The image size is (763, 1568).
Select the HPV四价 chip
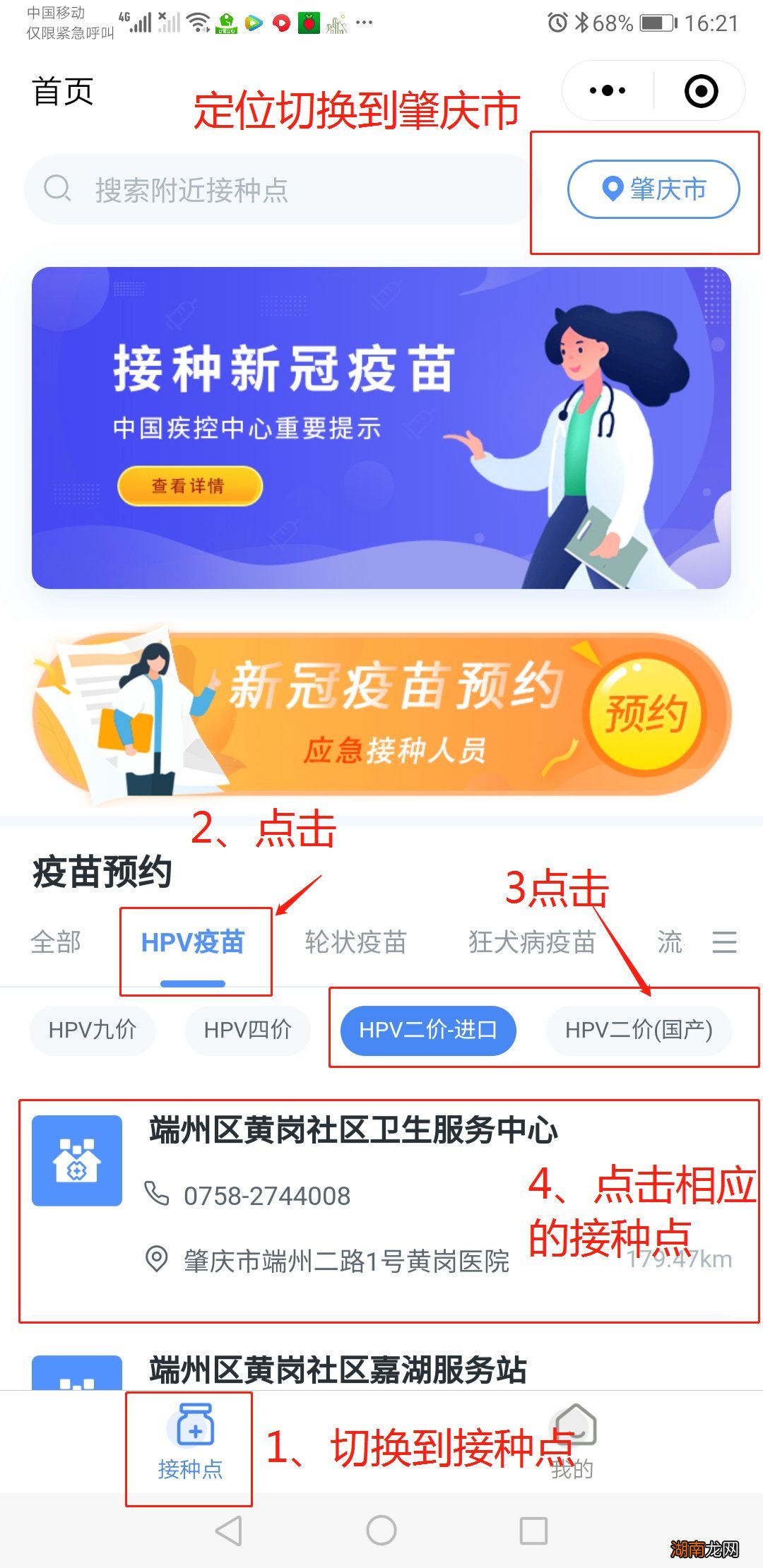249,1031
